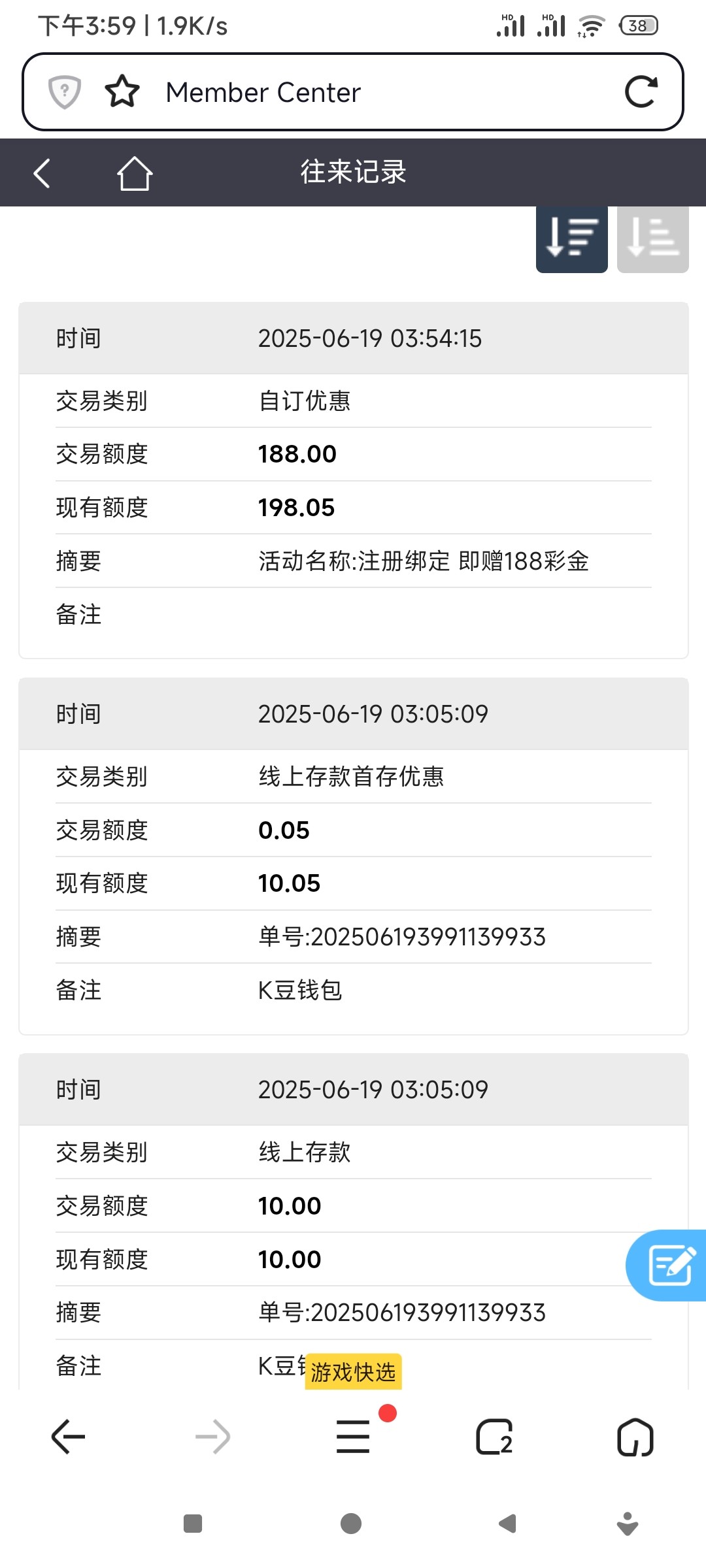Go back from 往来记录 page
Viewport: 706px width, 1568px height.
[x=42, y=173]
